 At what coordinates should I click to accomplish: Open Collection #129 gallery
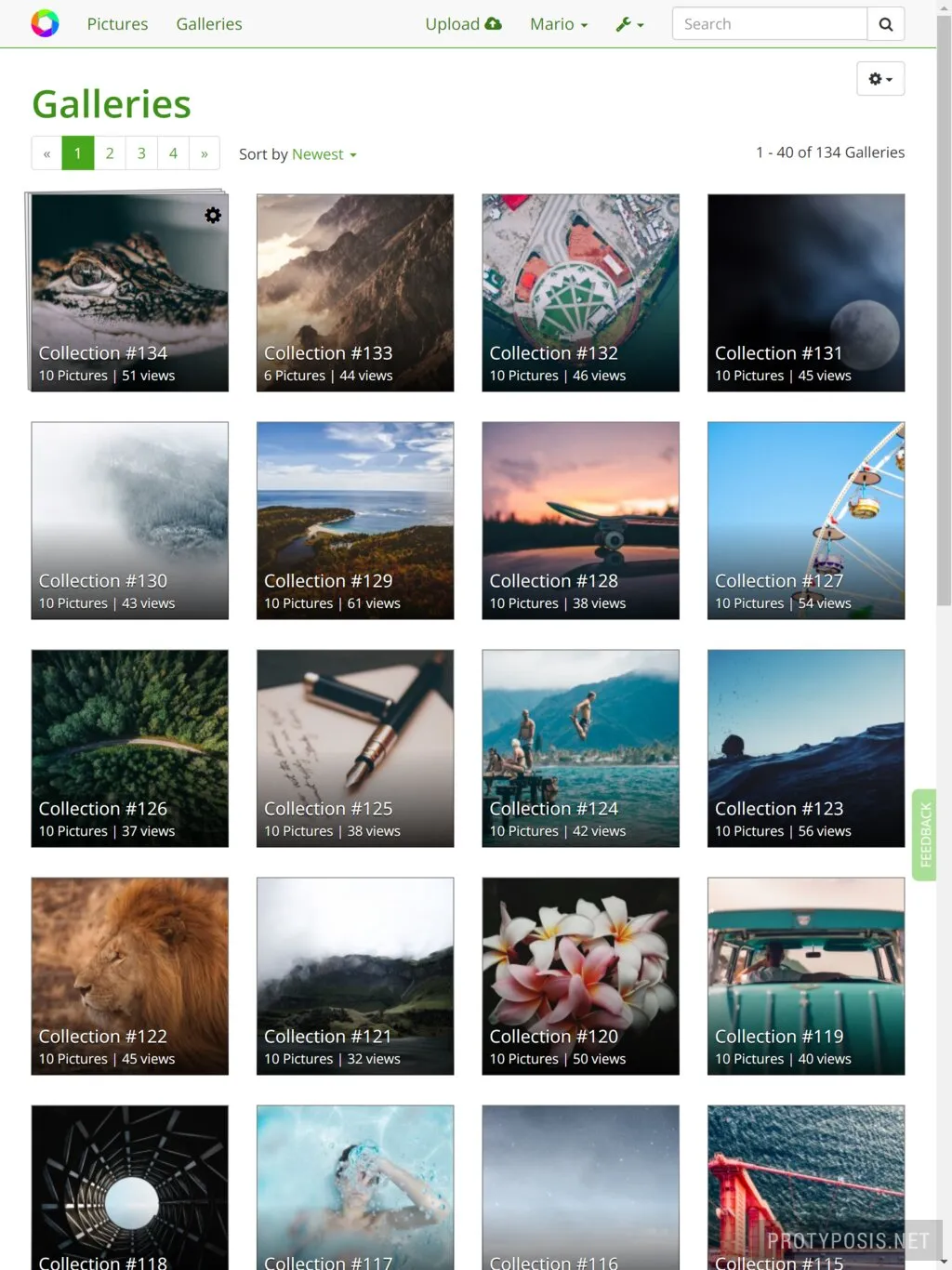(x=355, y=520)
